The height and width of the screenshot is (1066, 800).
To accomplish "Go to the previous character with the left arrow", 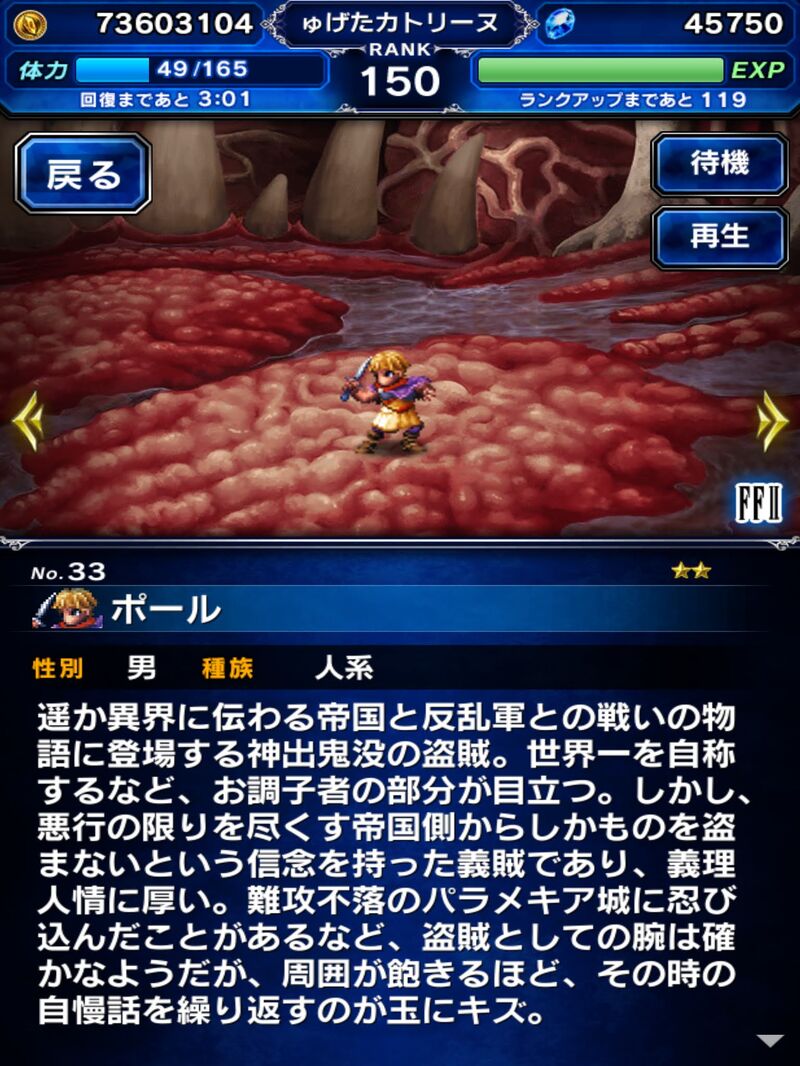I will click(x=27, y=421).
